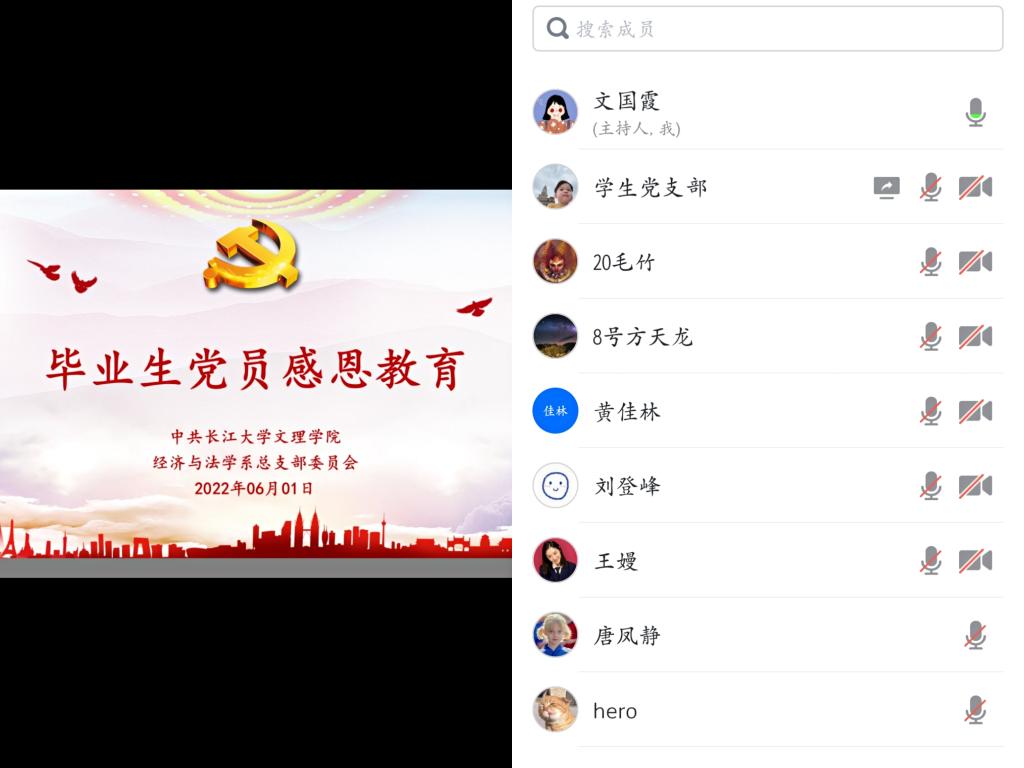The image size is (1024, 768).
Task: Tap microphone icon of 学生党支部
Action: pos(931,187)
